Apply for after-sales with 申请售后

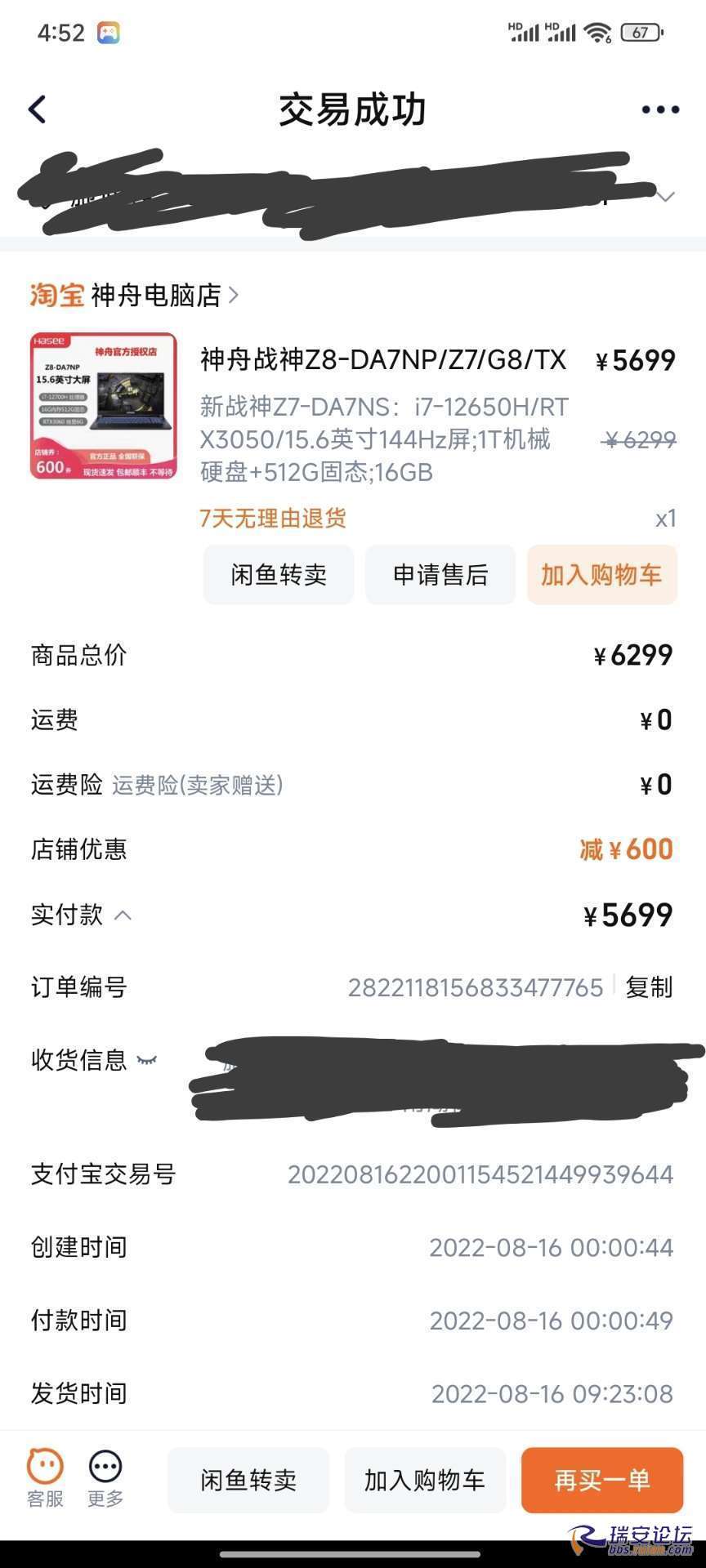pos(440,575)
